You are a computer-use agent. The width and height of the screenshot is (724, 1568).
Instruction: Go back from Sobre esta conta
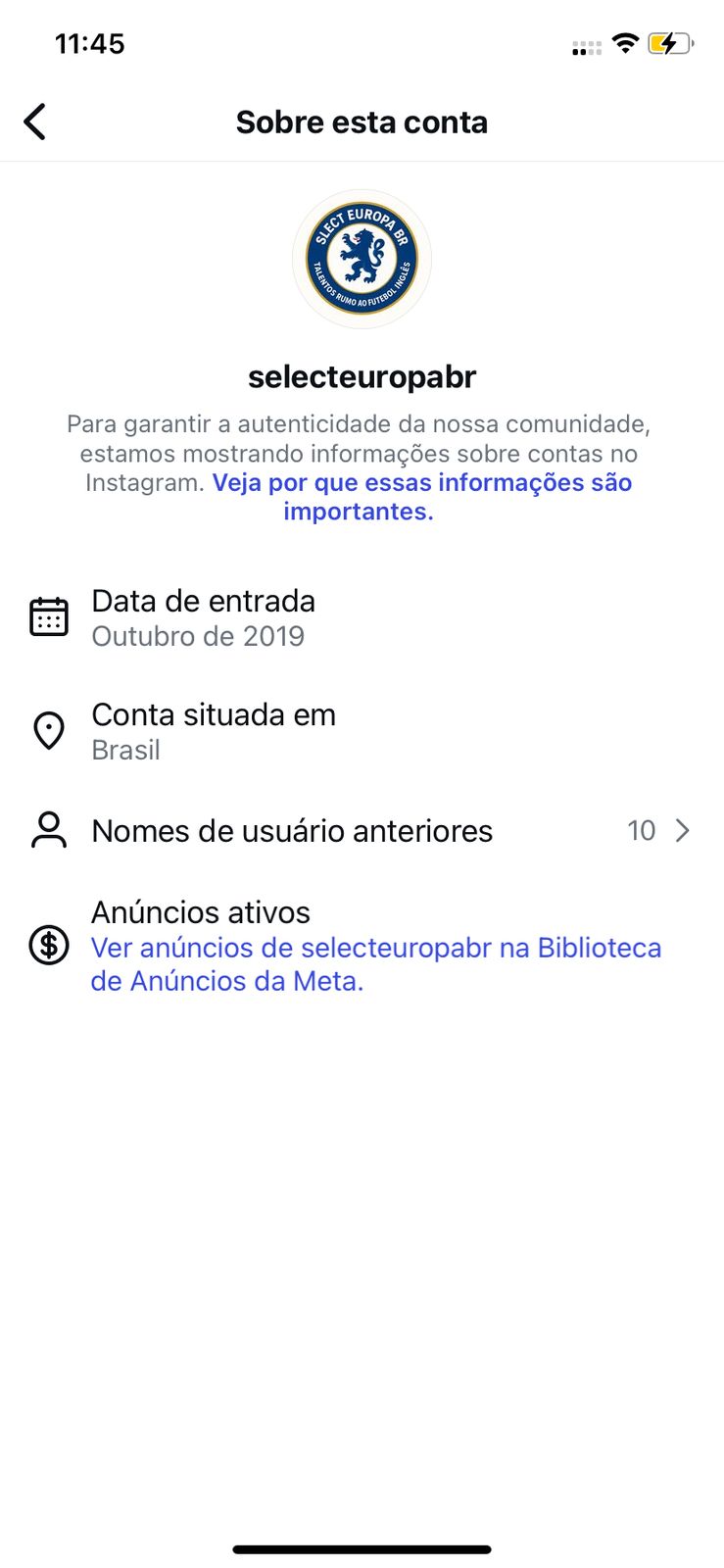[35, 122]
